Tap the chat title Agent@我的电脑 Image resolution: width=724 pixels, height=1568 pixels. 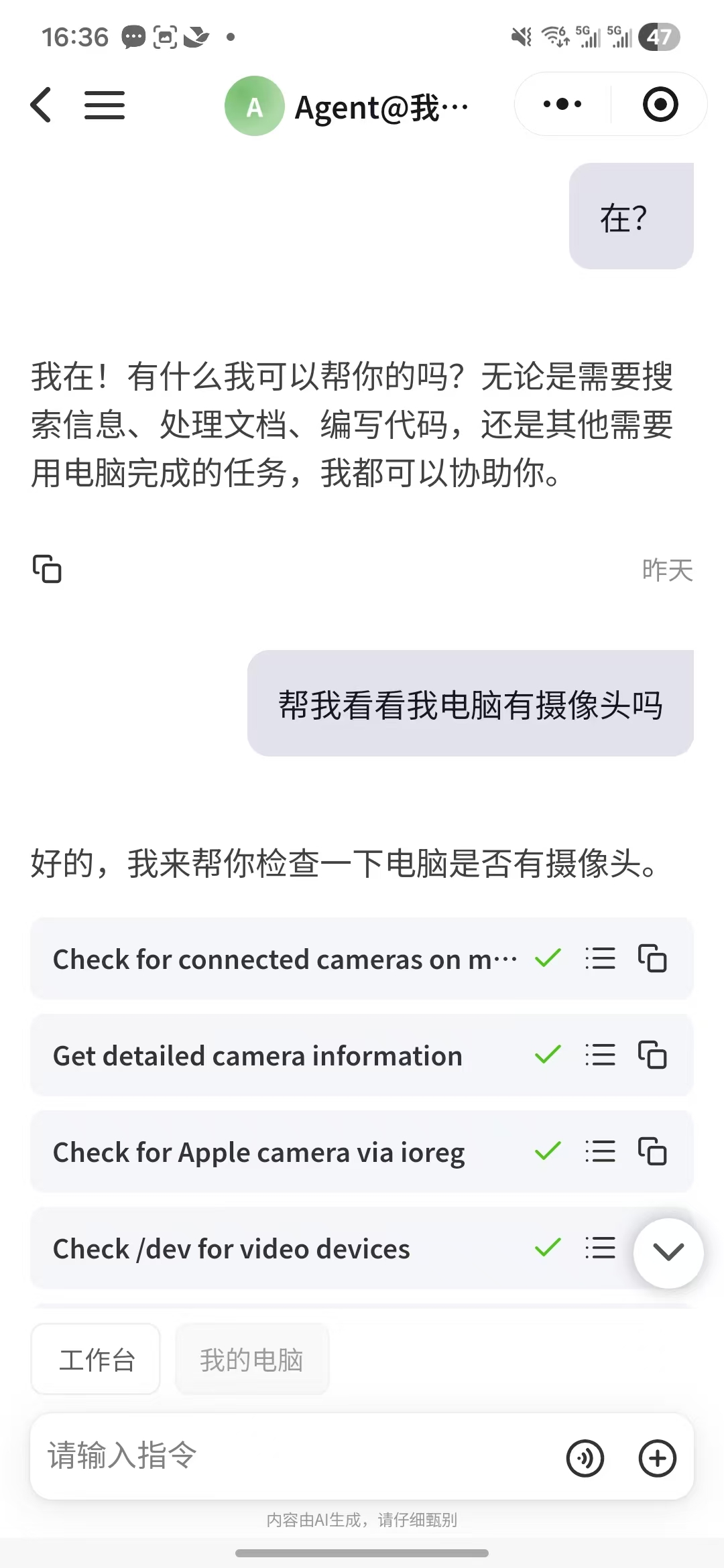coord(379,106)
